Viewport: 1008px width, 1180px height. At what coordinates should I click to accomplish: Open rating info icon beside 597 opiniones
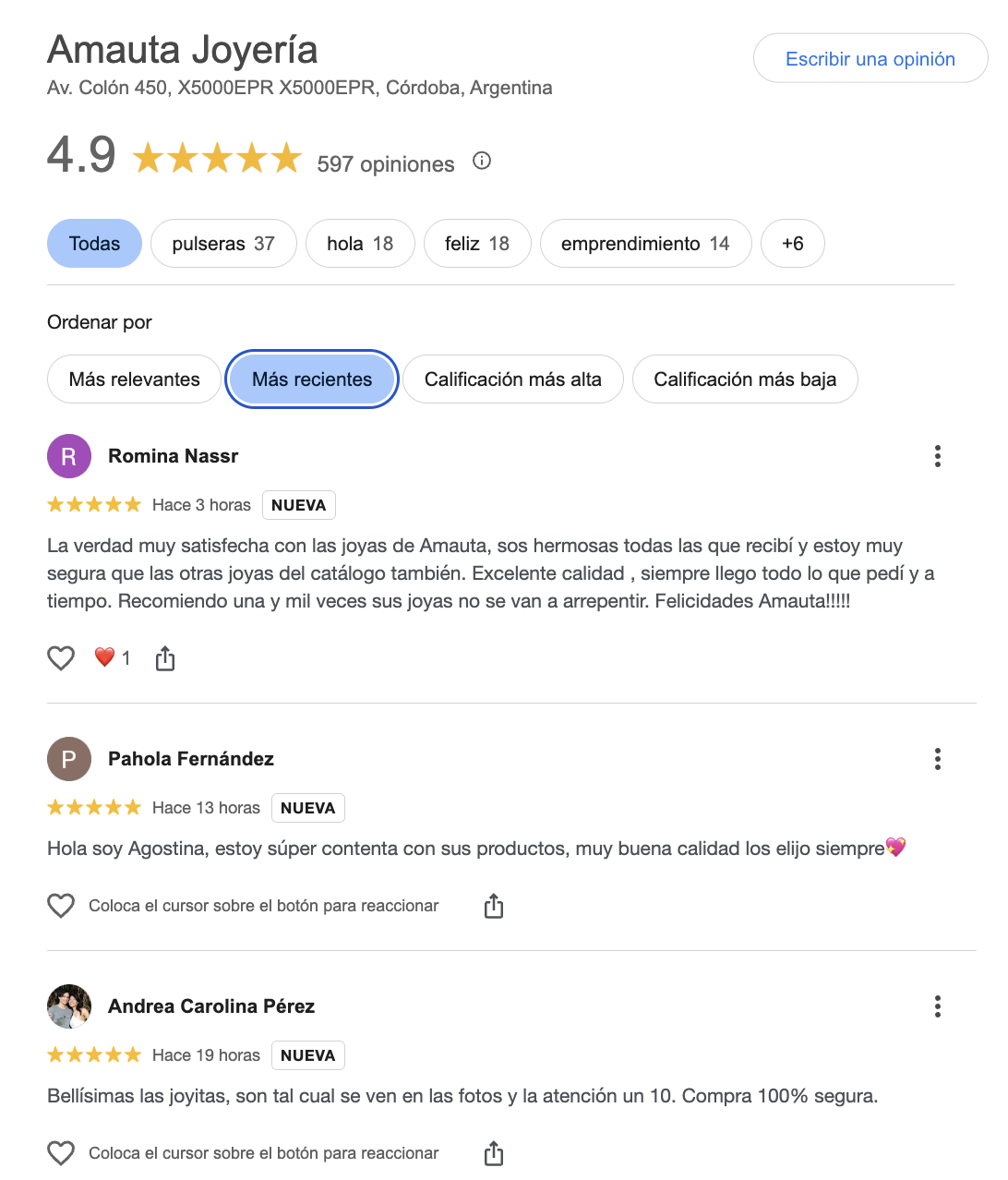[x=482, y=161]
